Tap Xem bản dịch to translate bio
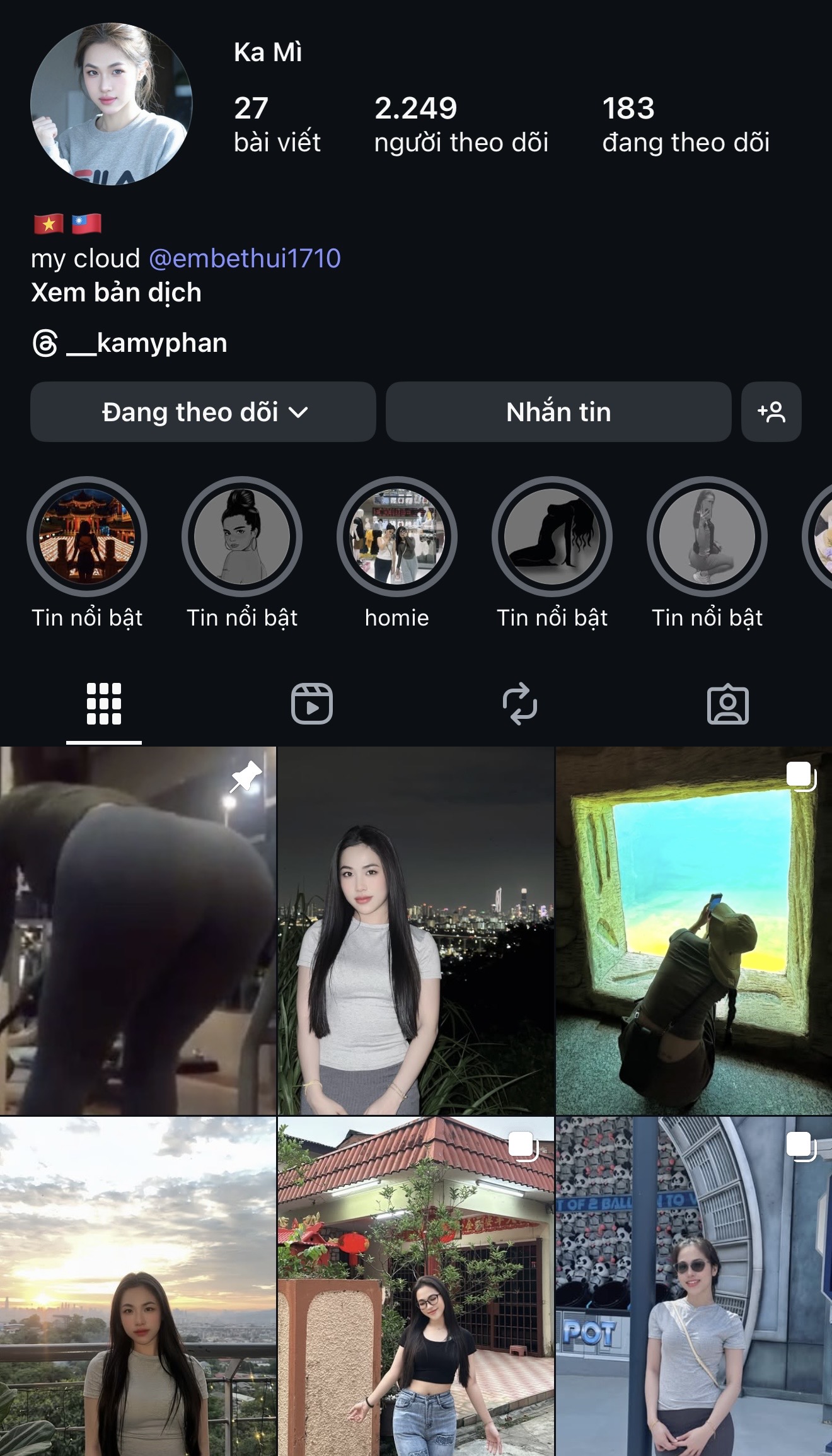 (117, 293)
